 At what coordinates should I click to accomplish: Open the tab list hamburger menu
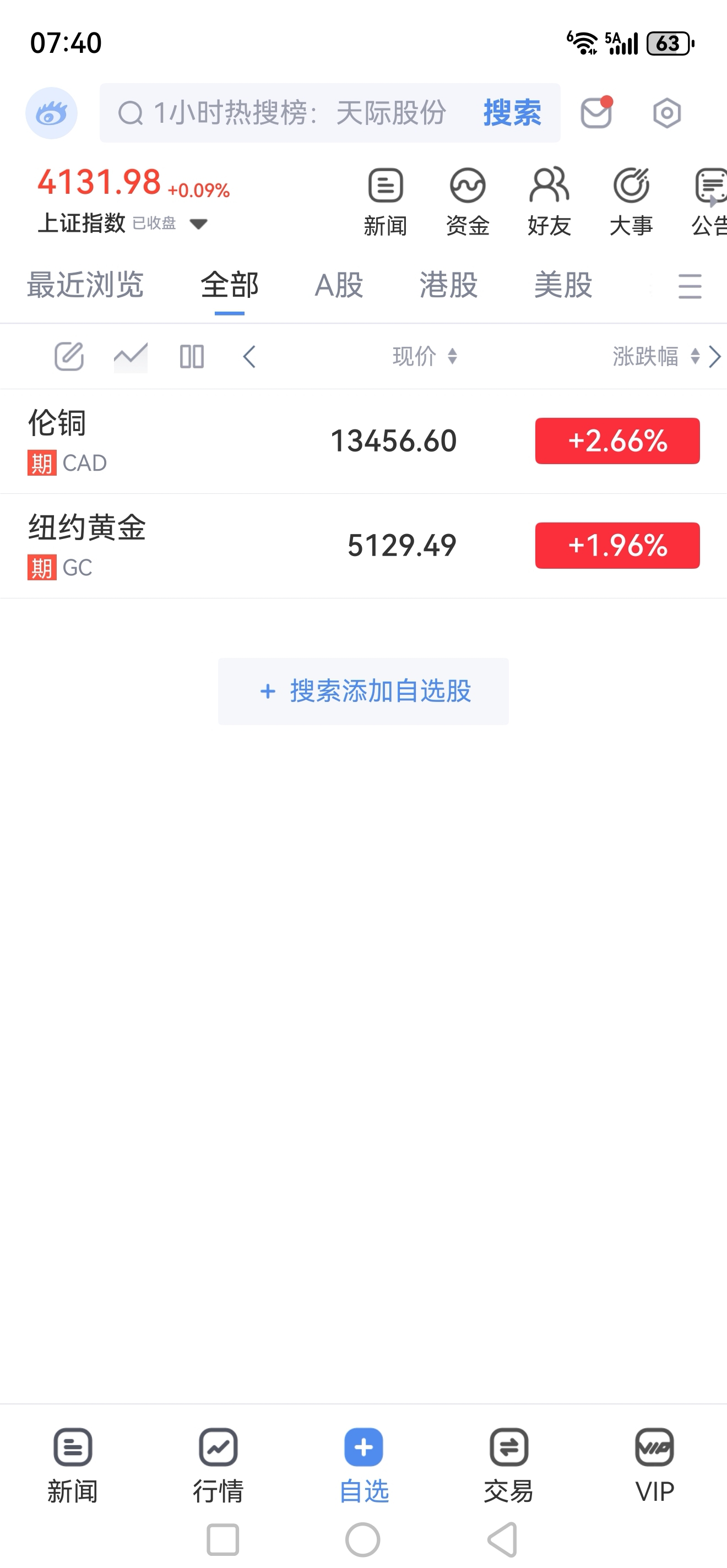[x=690, y=286]
